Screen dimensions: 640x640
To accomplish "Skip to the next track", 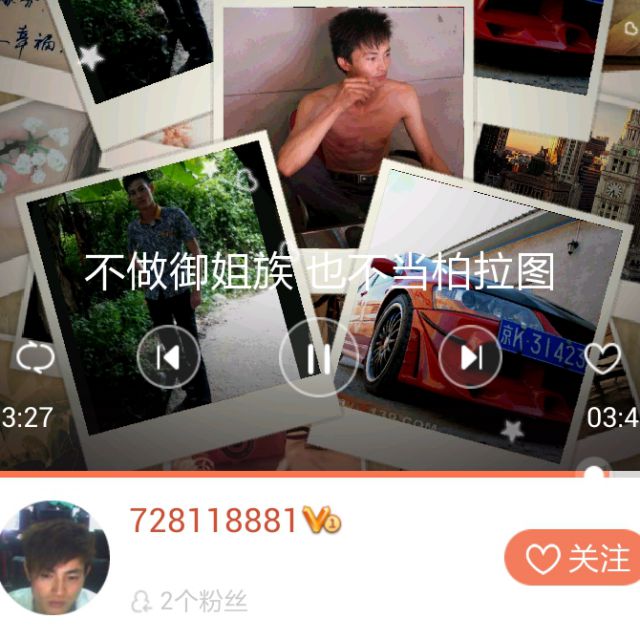I will point(470,357).
